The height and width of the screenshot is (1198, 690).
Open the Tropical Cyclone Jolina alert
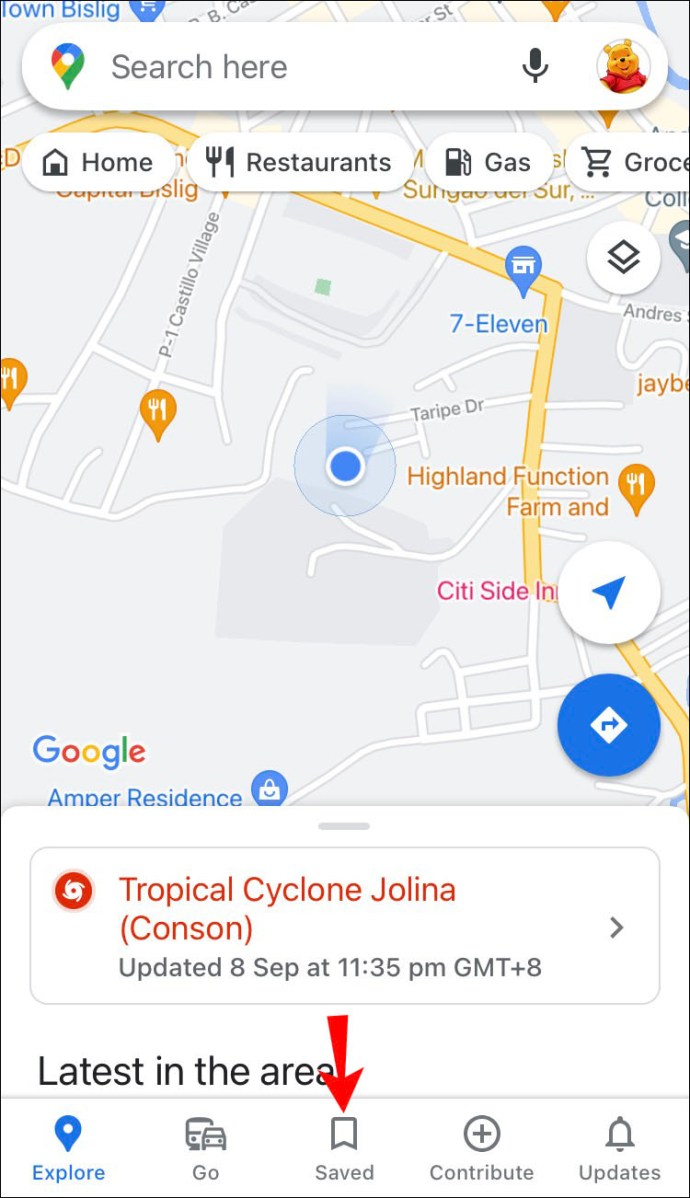[x=344, y=925]
